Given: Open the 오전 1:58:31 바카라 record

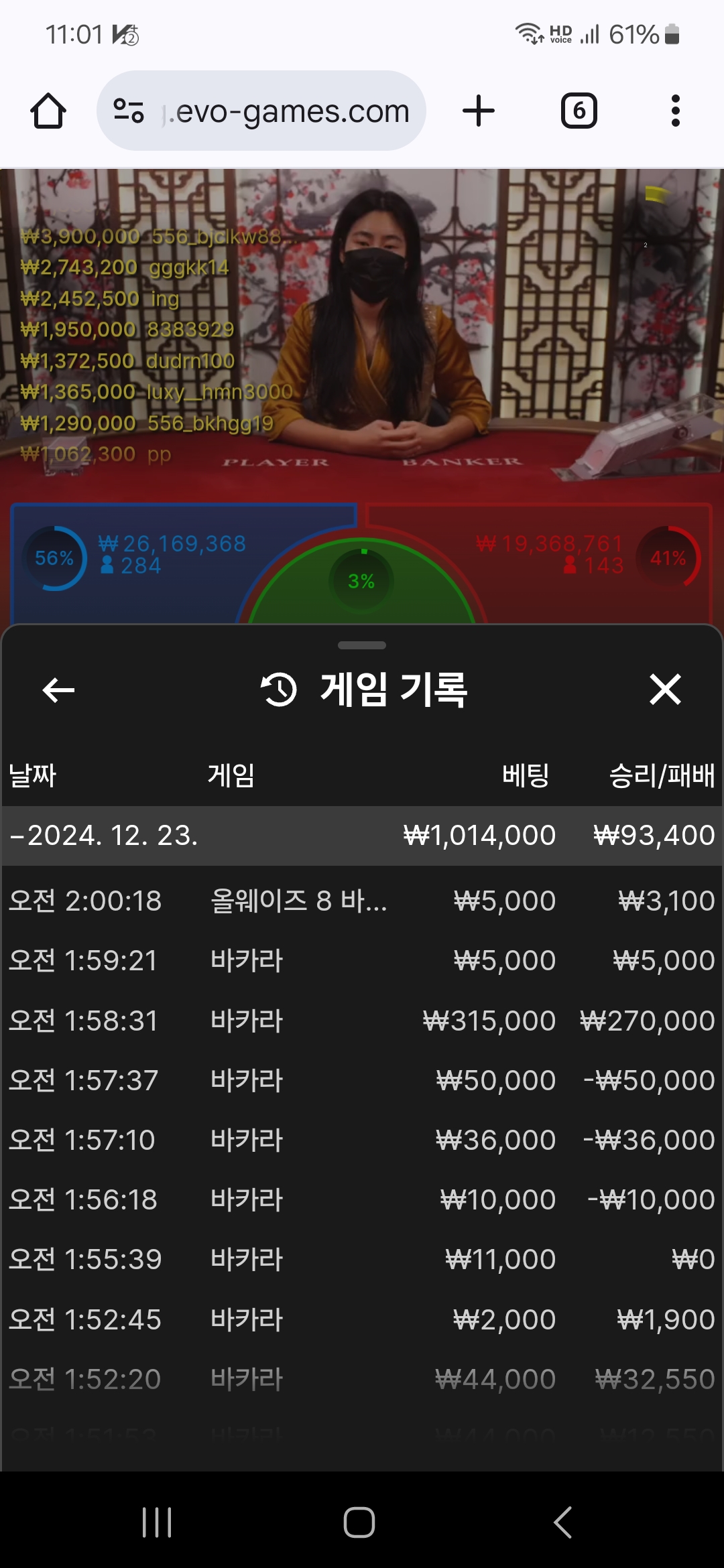Looking at the screenshot, I should click(362, 1021).
